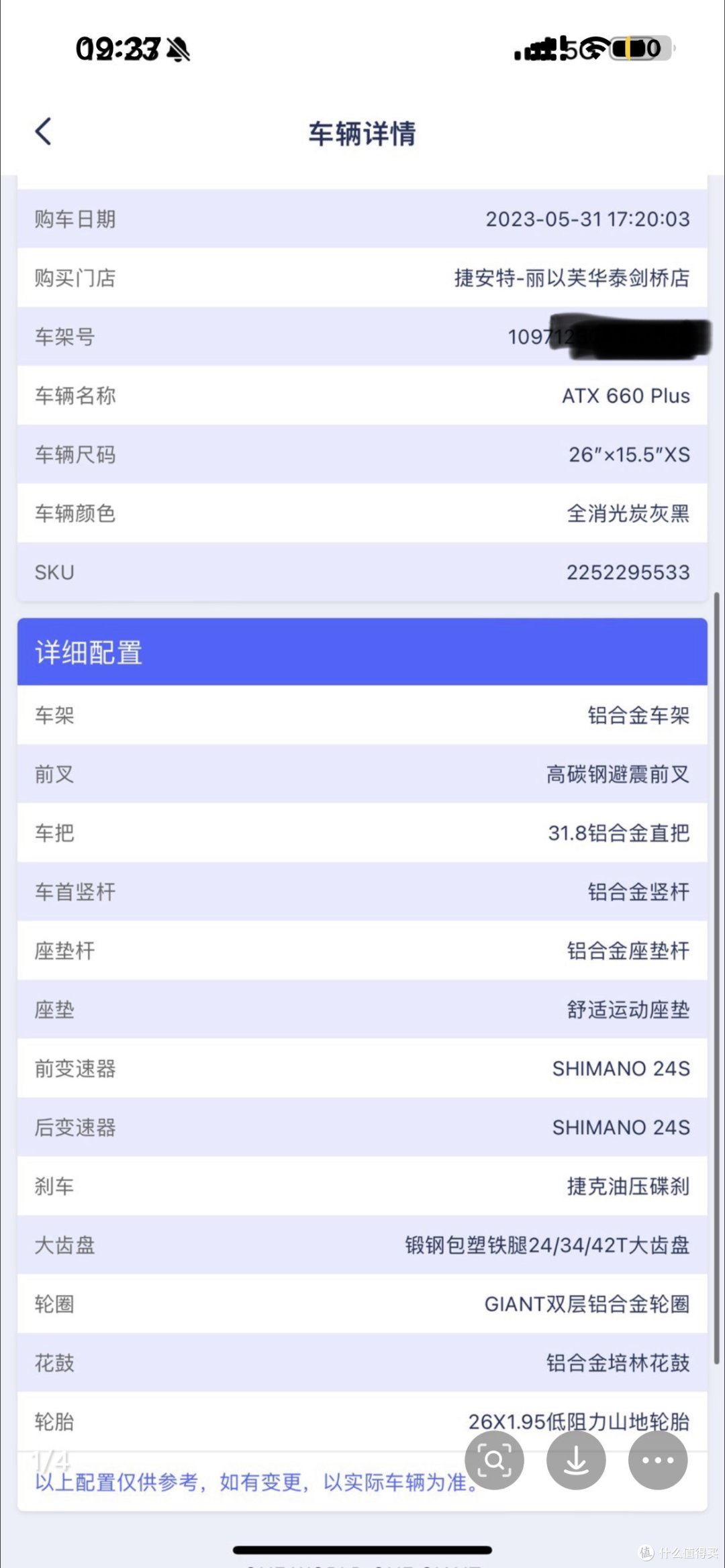Tap the back chevron arrow
This screenshot has height=1568, width=725.
tap(43, 132)
